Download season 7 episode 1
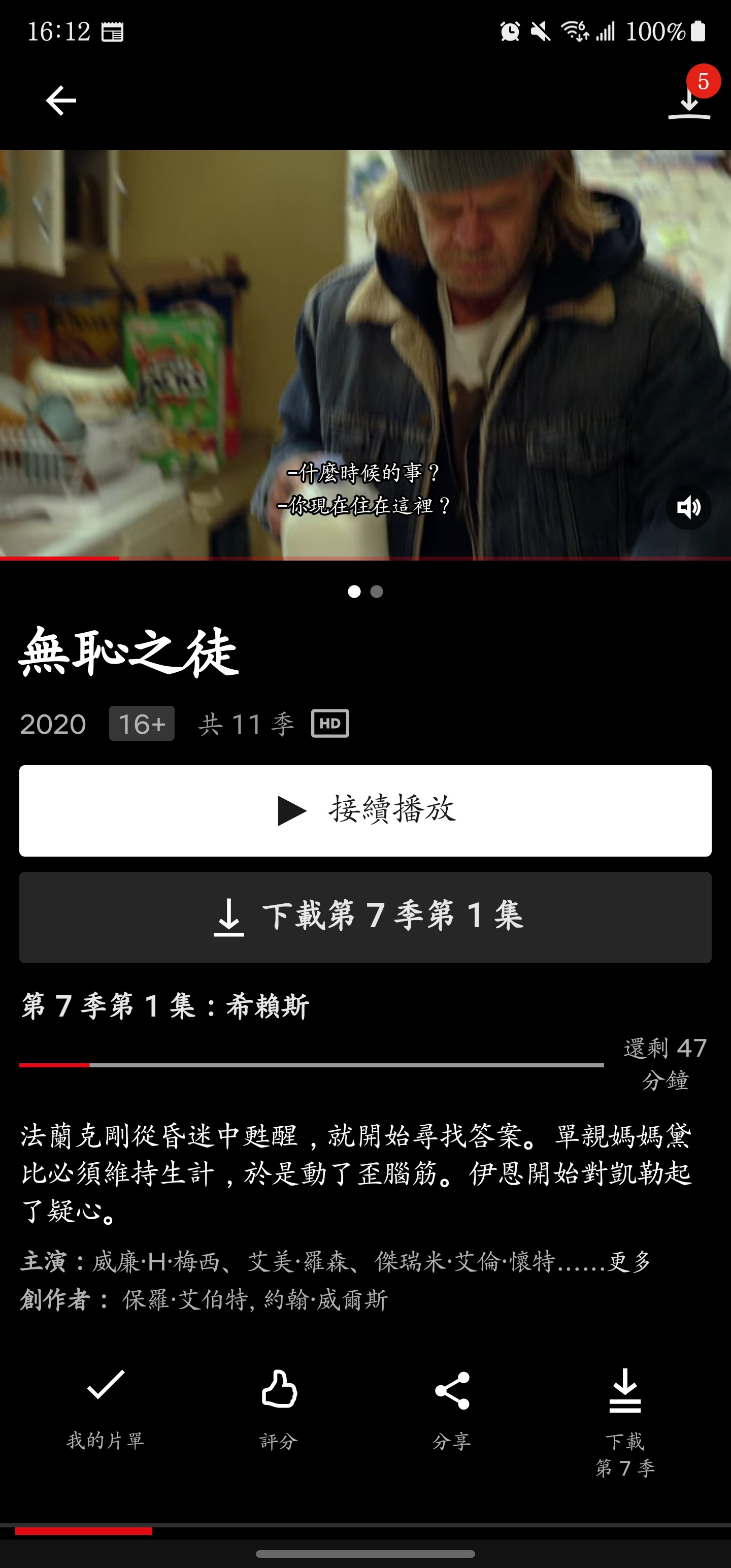 click(365, 917)
